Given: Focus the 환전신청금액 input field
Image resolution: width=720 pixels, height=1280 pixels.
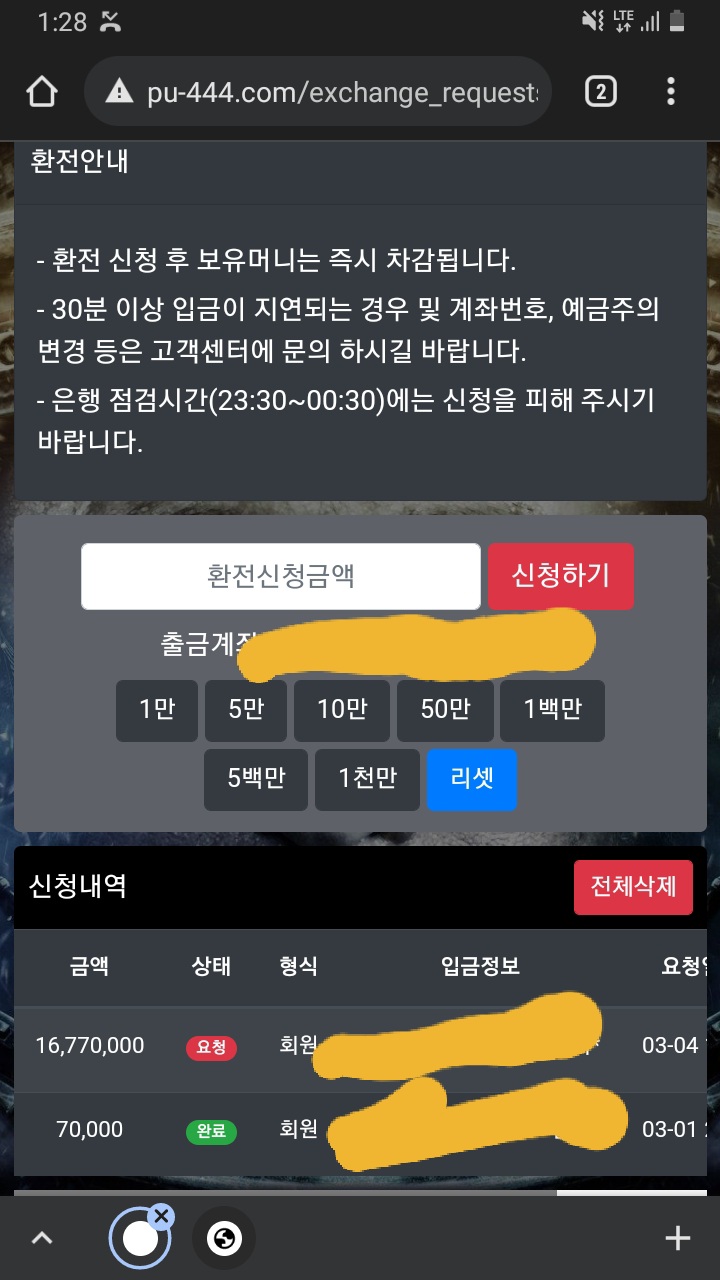Looking at the screenshot, I should coord(280,576).
